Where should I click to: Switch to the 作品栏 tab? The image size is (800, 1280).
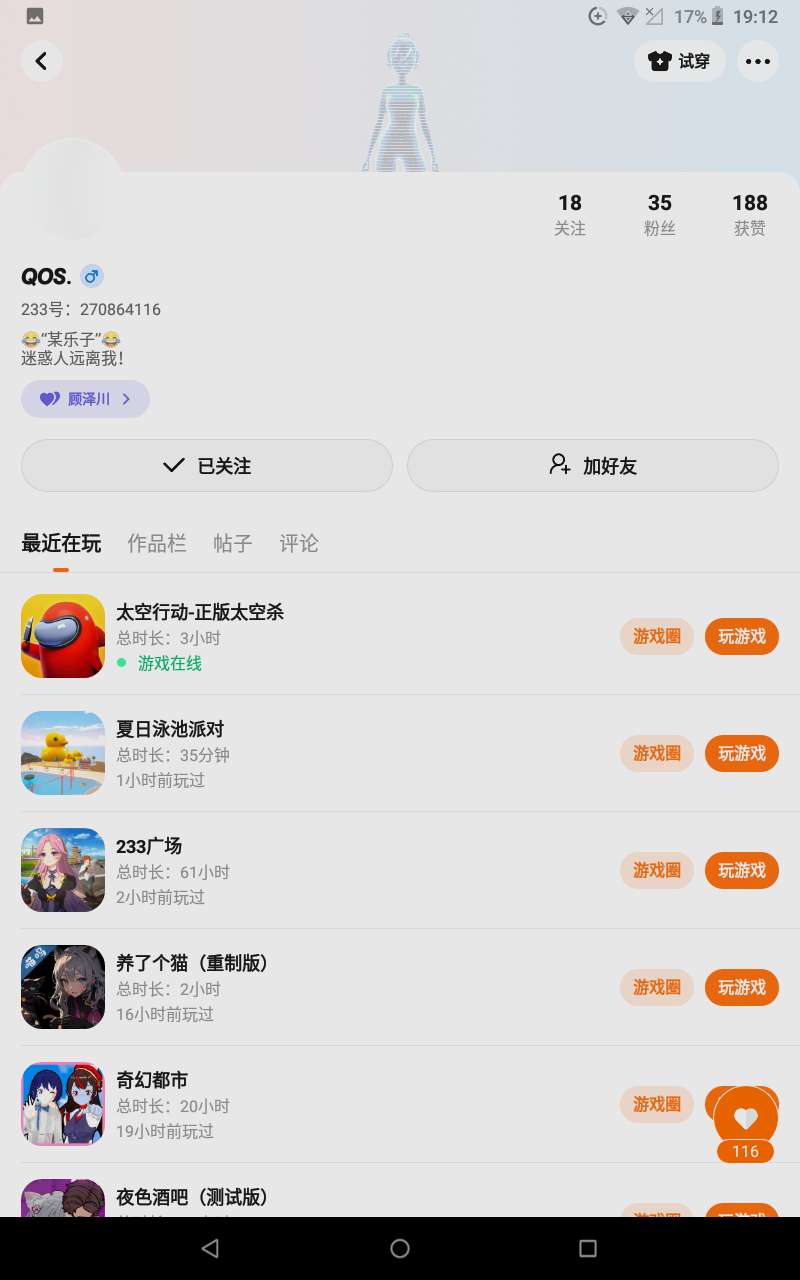click(157, 543)
